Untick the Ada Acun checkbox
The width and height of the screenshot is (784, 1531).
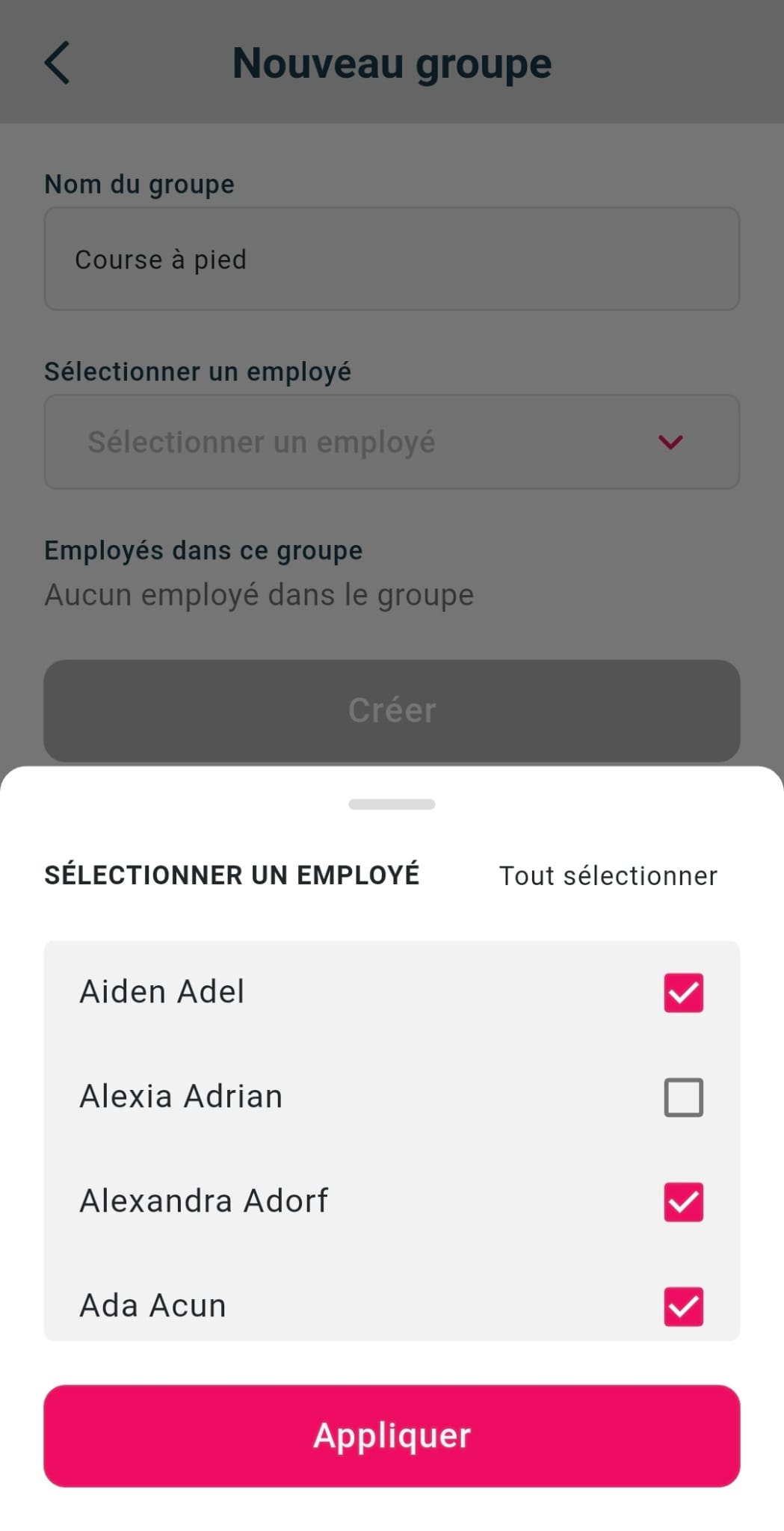coord(683,1306)
